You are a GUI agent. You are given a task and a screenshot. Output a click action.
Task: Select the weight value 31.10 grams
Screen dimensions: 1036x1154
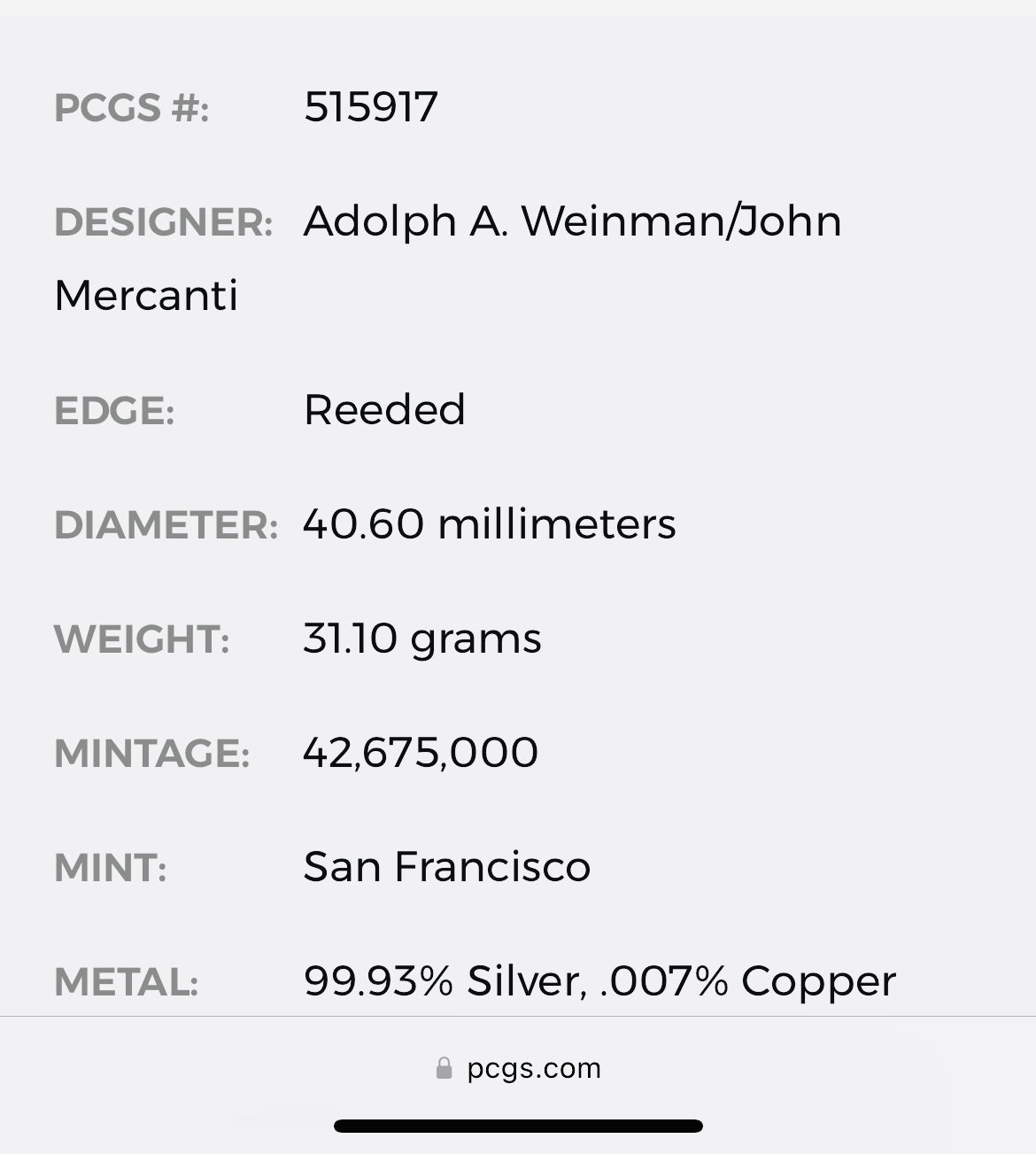[422, 638]
